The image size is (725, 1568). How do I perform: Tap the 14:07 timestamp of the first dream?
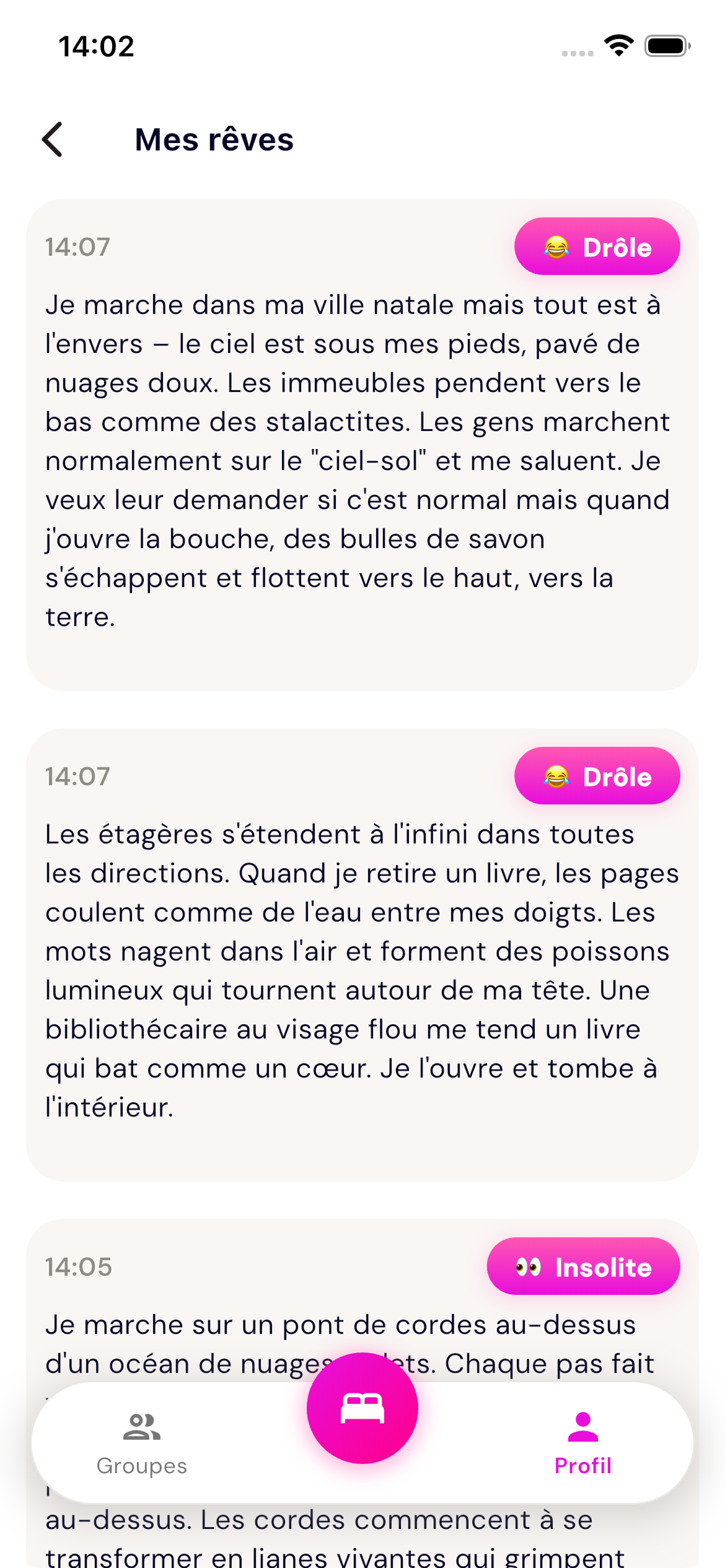click(77, 246)
